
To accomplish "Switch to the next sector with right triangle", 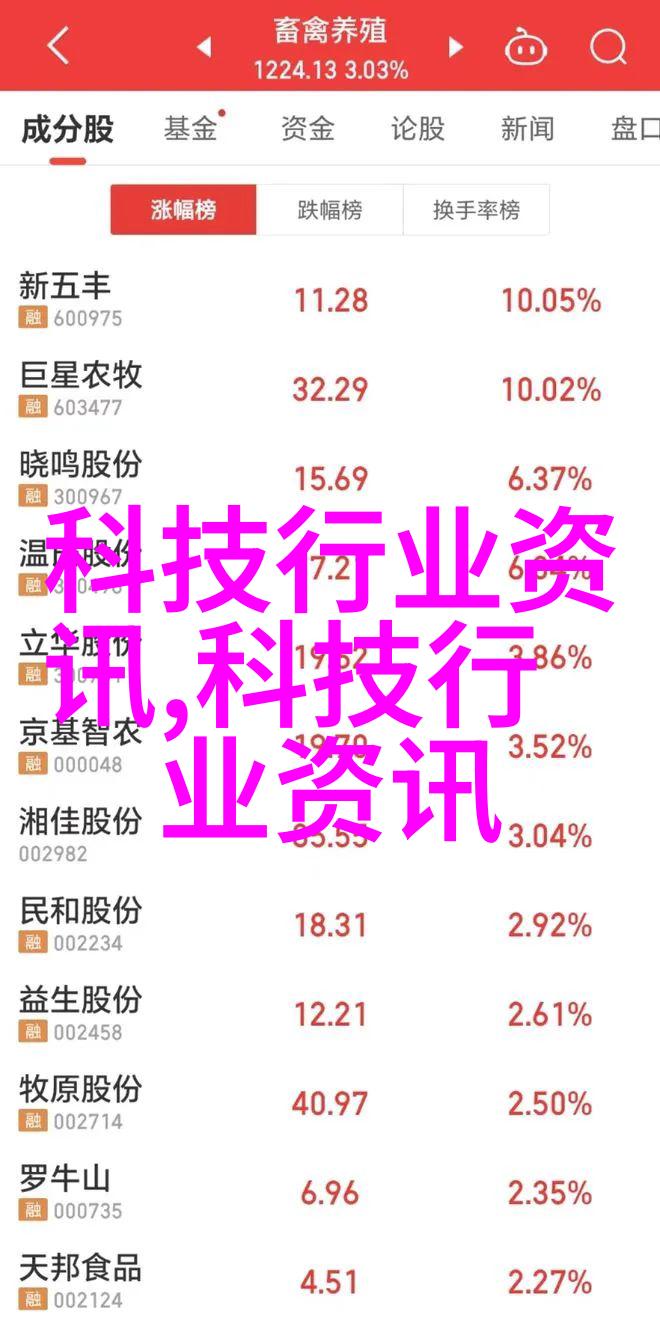I will point(456,46).
